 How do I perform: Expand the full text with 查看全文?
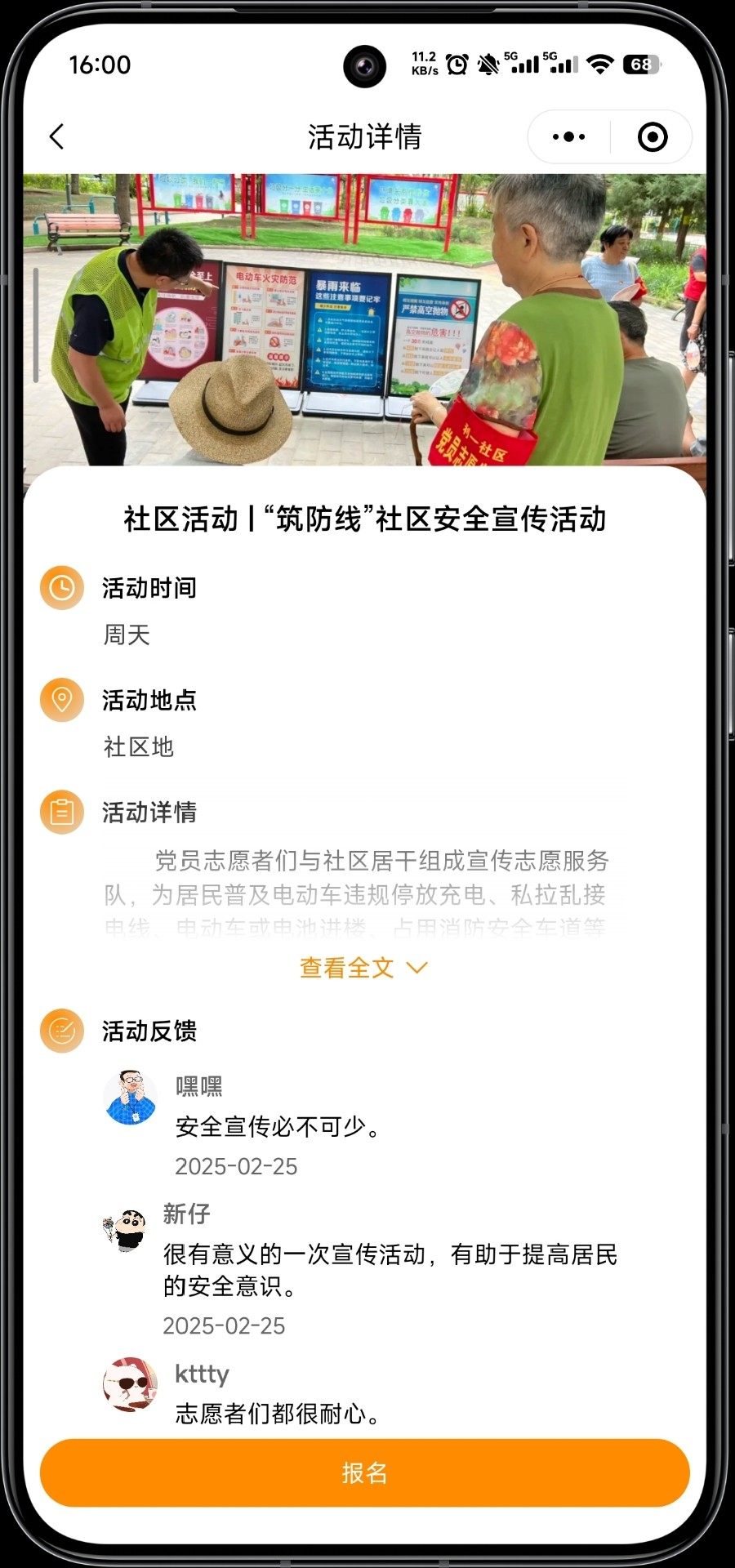click(363, 968)
